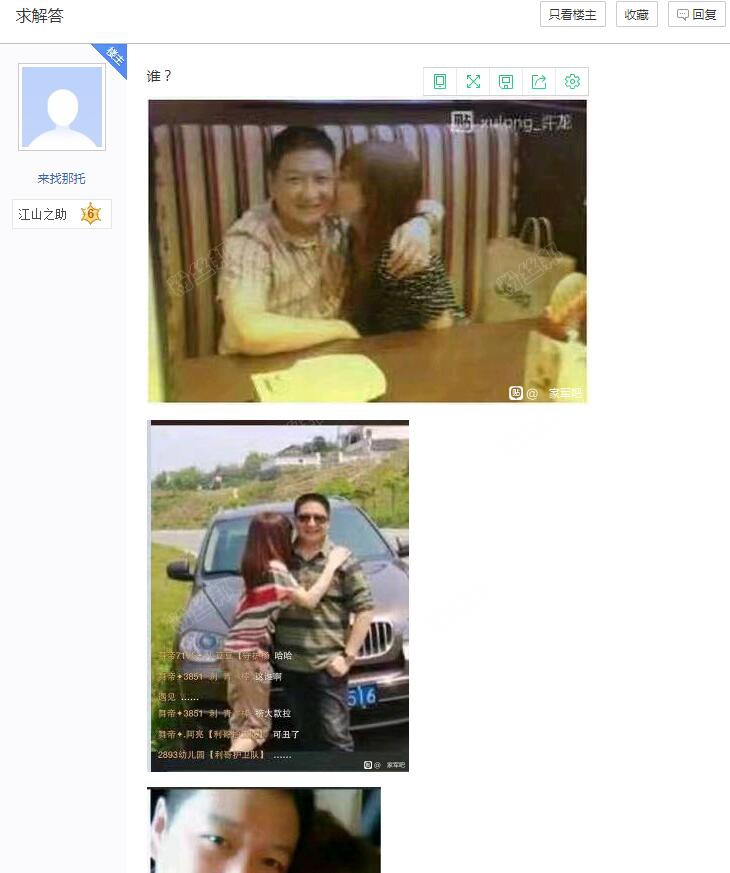View the photo with the parked car
This screenshot has height=873, width=730.
click(x=279, y=596)
